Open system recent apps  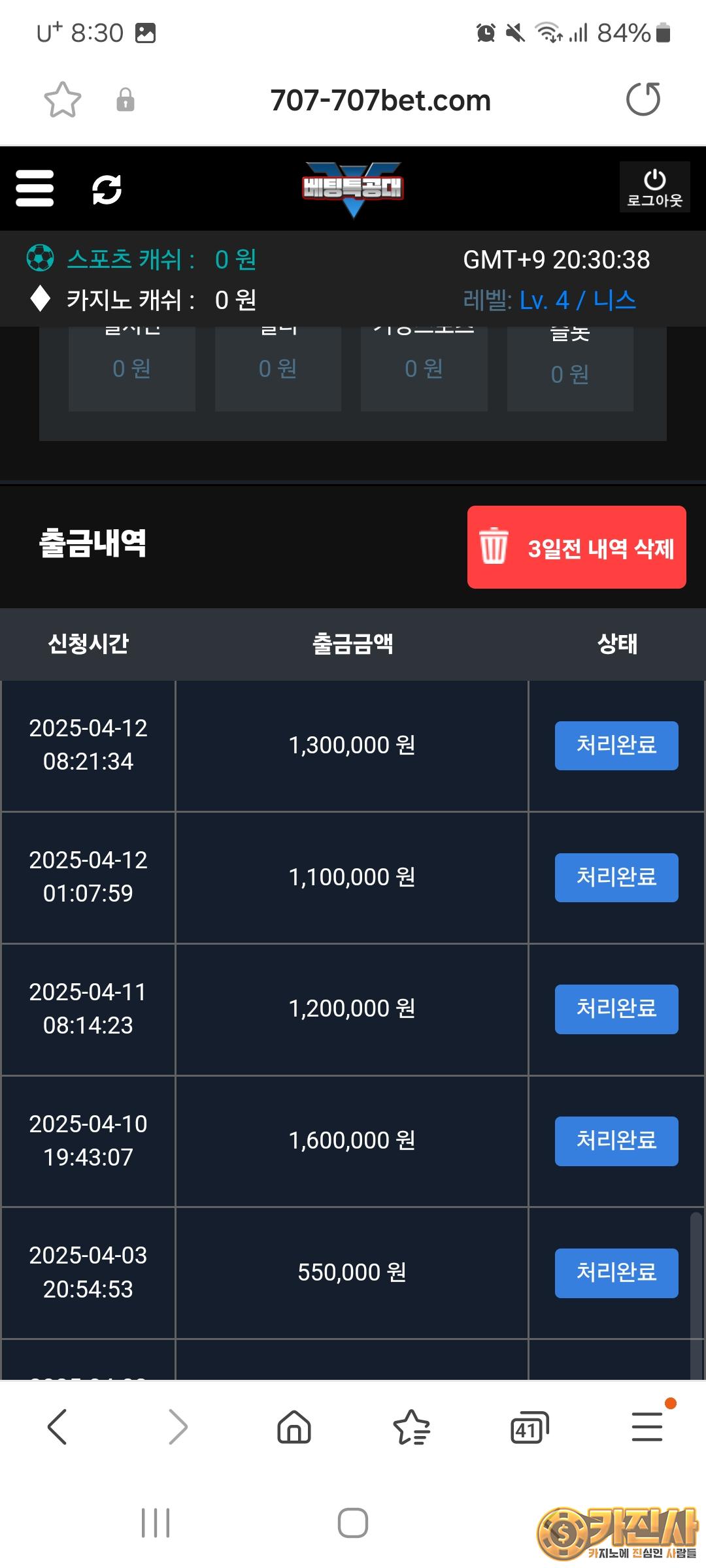click(x=156, y=1523)
